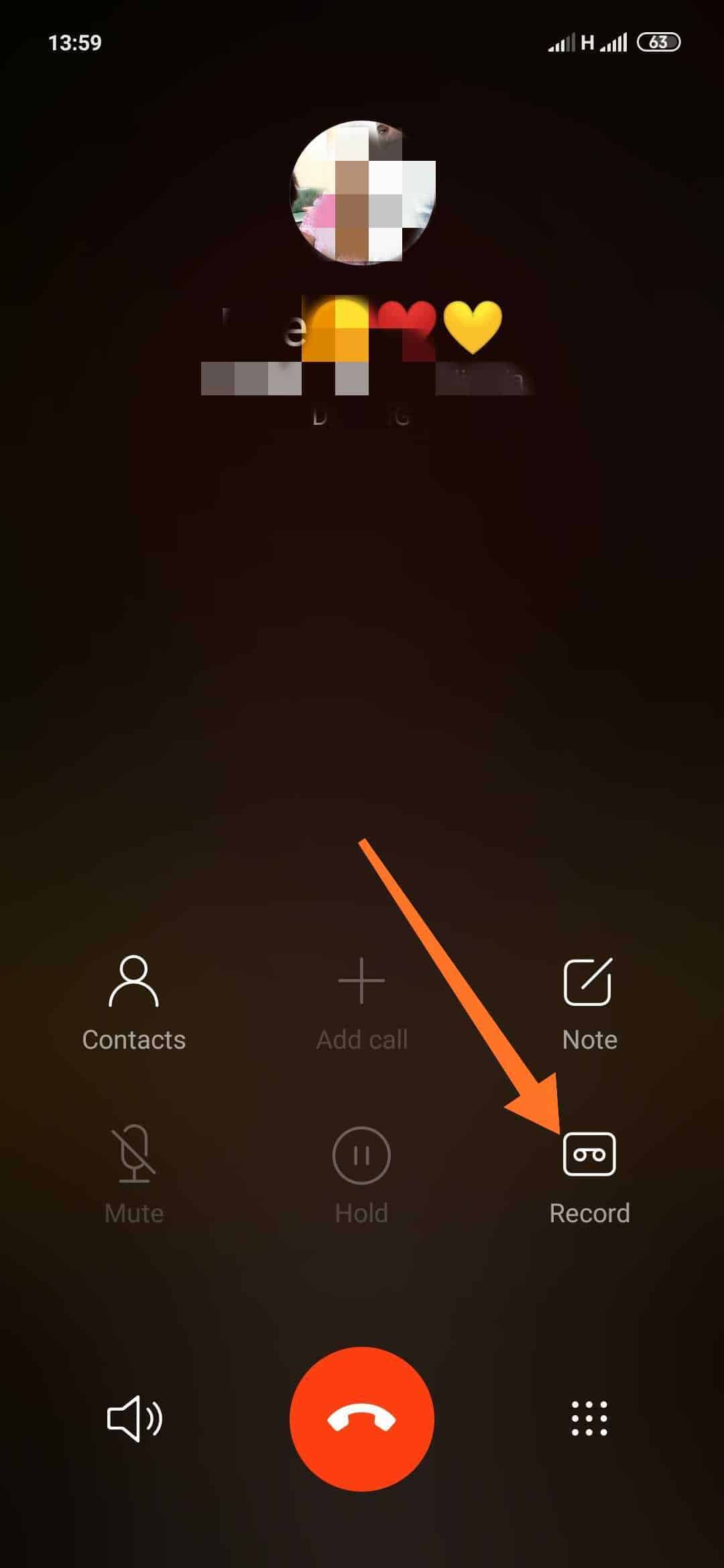Image resolution: width=724 pixels, height=1568 pixels.
Task: Tap the Add call button
Action: 361,1003
